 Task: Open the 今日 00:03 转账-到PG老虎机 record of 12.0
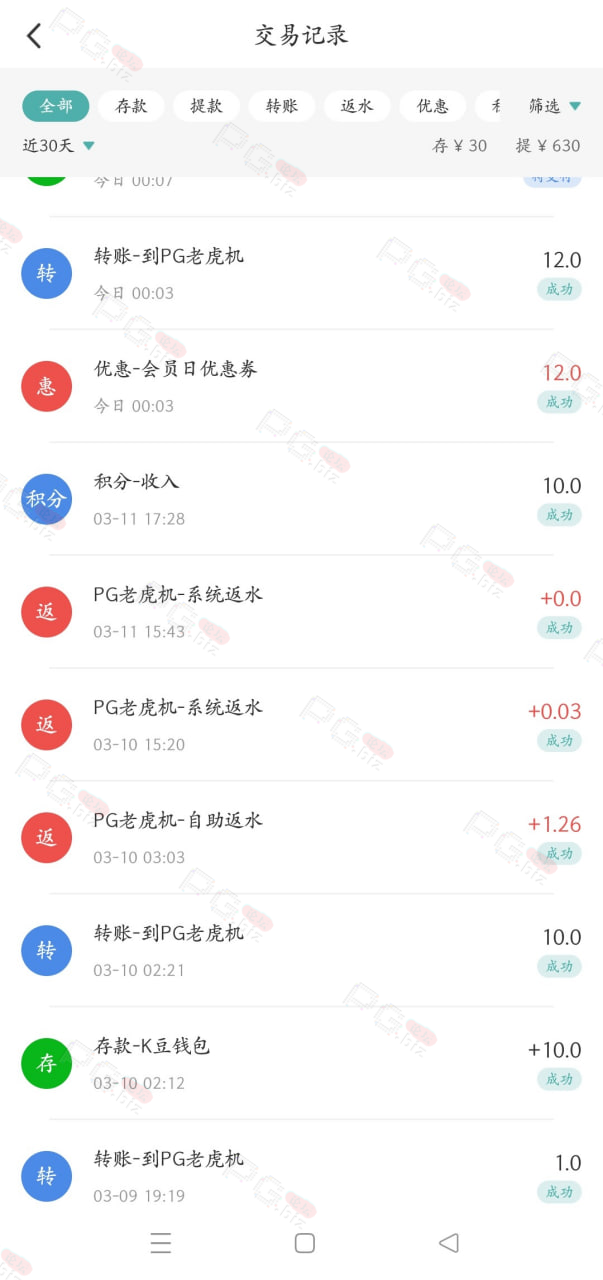pyautogui.click(x=301, y=274)
